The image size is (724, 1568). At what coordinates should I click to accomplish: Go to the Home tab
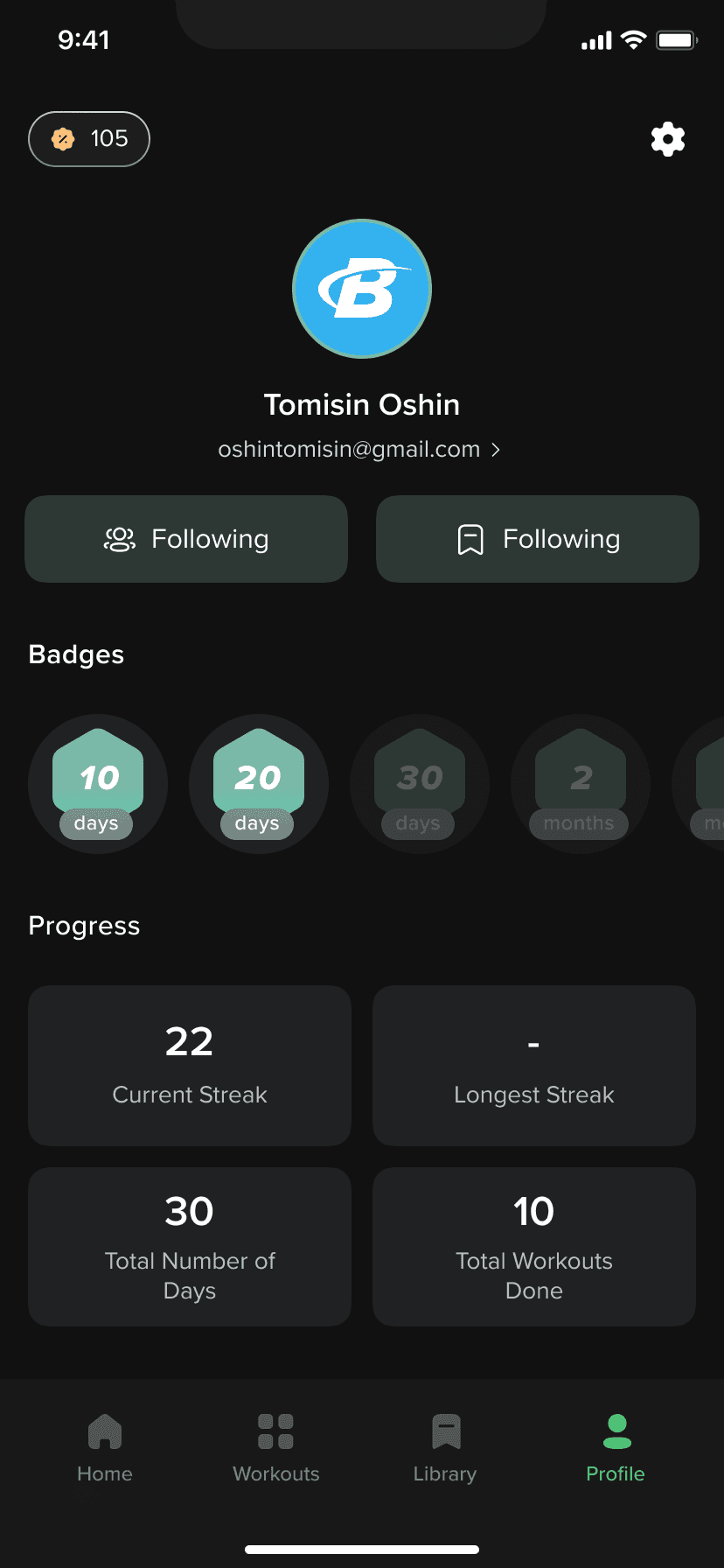point(105,1448)
